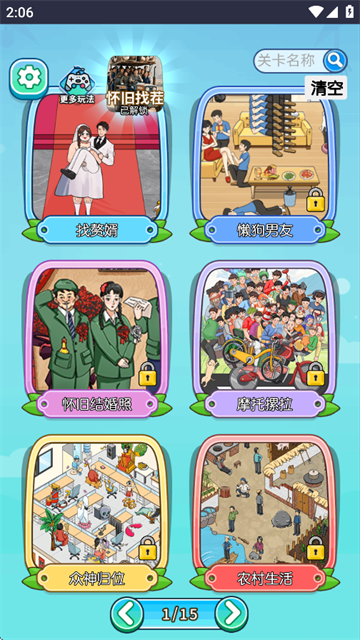
Task: Open the 怀旧结婚照 level card
Action: click(97, 339)
